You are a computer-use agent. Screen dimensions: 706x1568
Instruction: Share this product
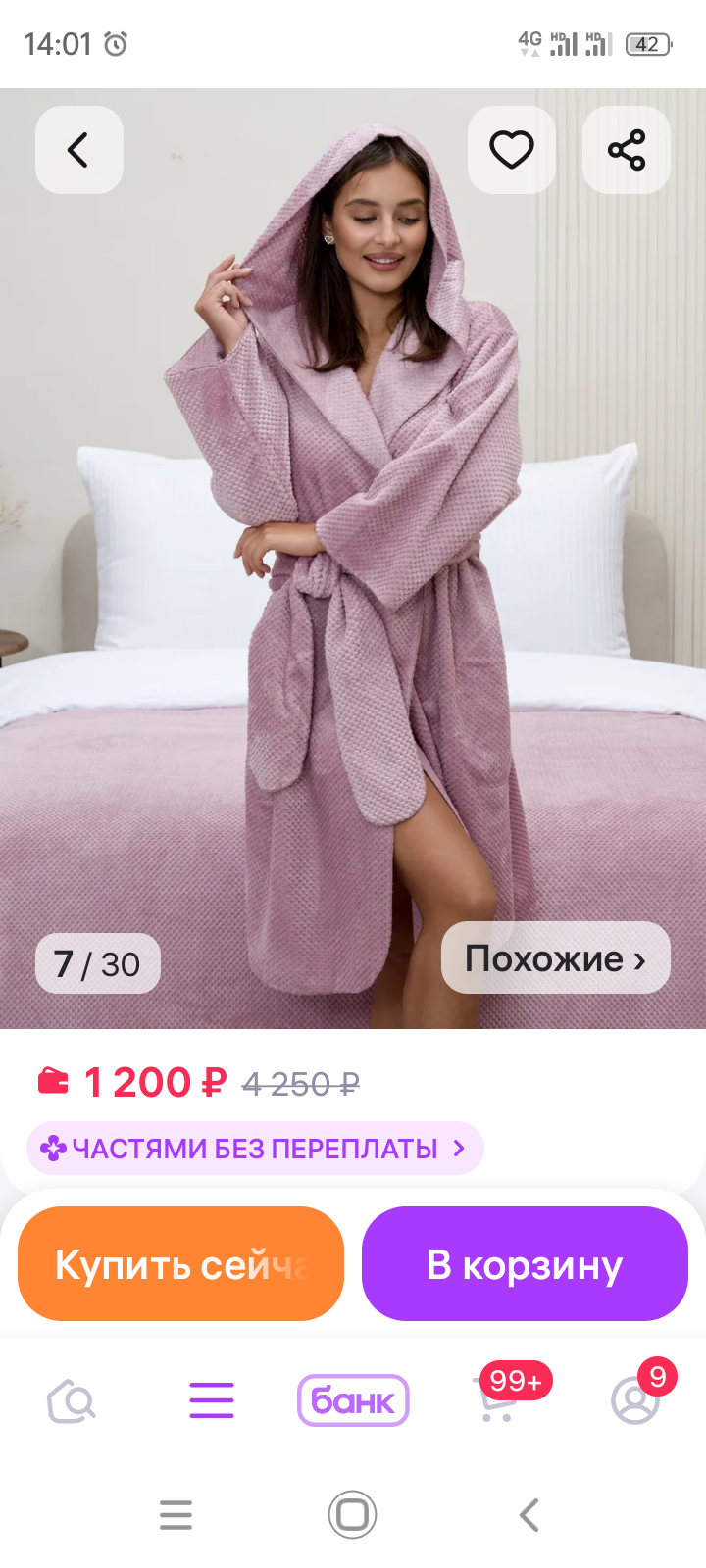point(626,150)
